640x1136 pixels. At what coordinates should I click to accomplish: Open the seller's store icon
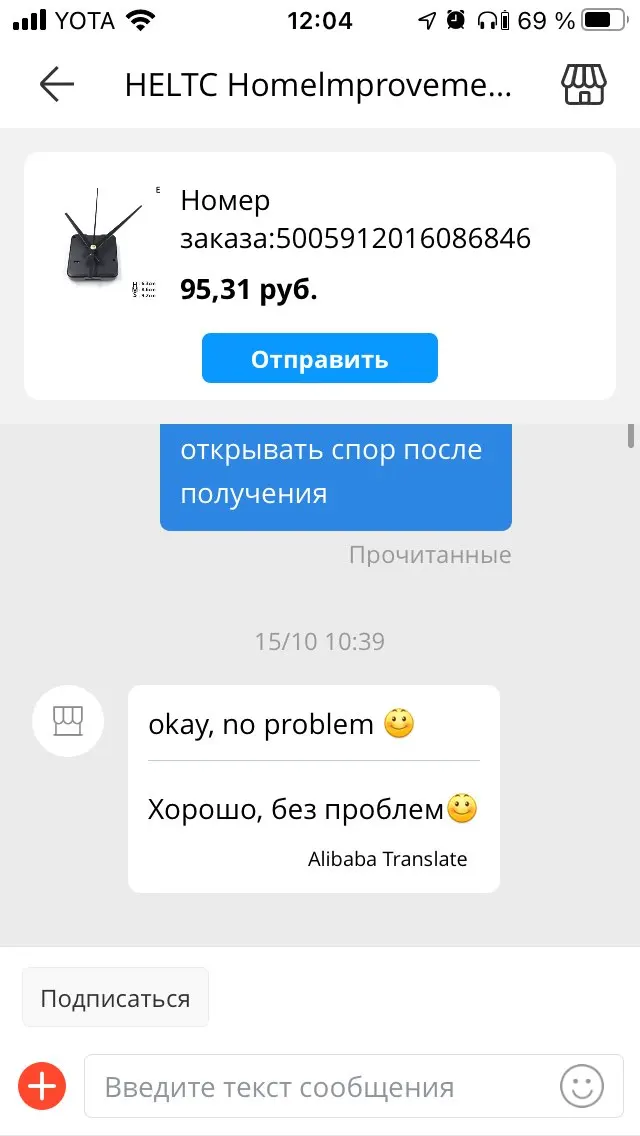coord(584,85)
